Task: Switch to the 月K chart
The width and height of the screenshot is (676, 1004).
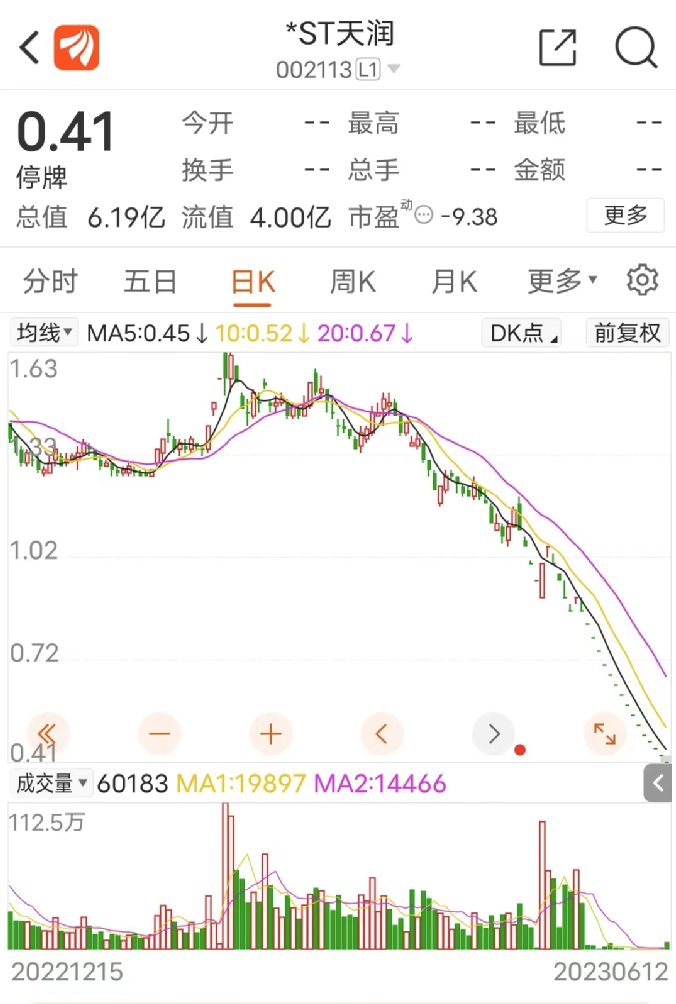Action: [x=454, y=281]
